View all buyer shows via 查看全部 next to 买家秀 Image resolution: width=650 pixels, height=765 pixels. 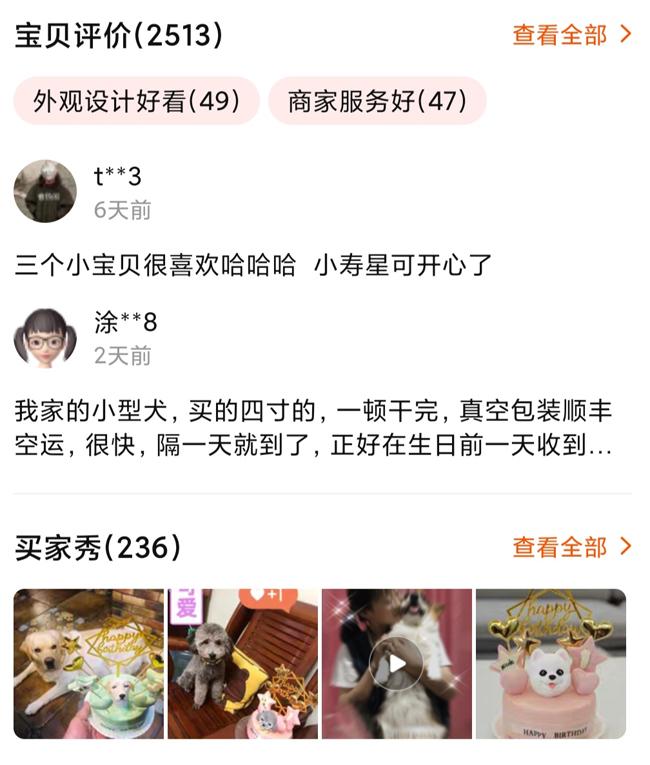click(x=572, y=547)
